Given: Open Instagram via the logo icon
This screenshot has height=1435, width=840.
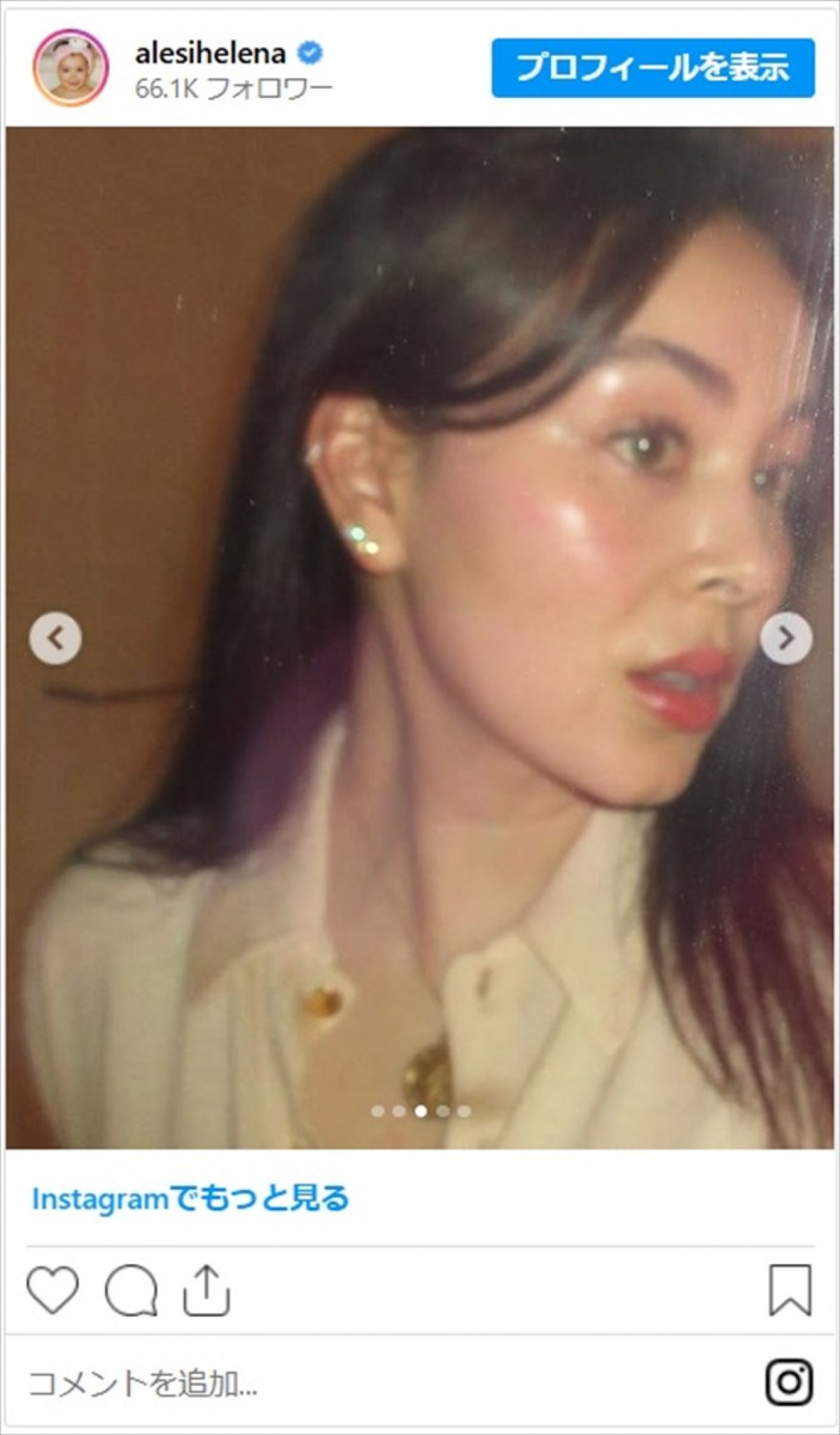Looking at the screenshot, I should 790,1382.
